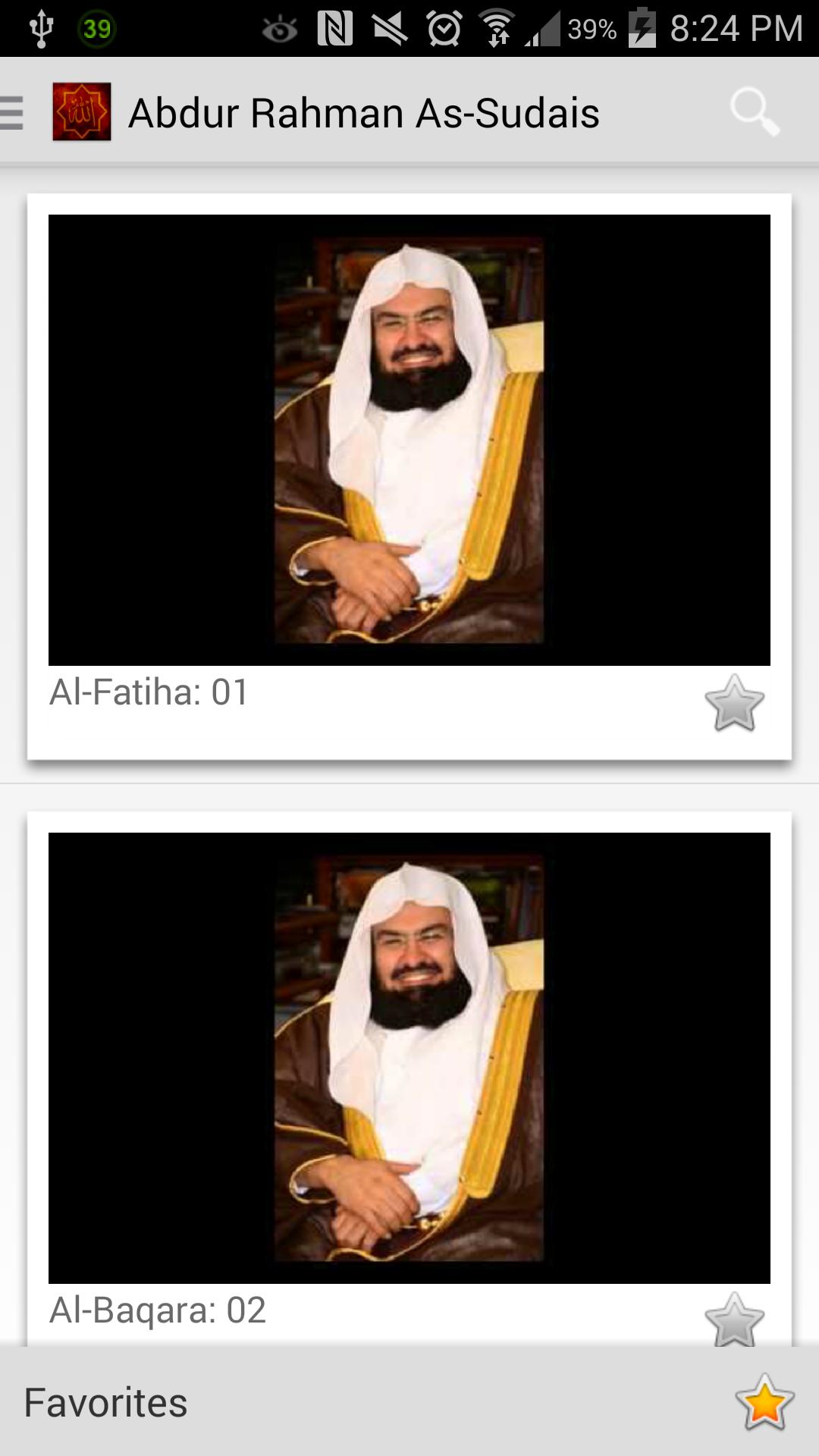This screenshot has height=1456, width=819.
Task: Tap the reciter photo on Al-Fatiha card
Action: coord(409,440)
